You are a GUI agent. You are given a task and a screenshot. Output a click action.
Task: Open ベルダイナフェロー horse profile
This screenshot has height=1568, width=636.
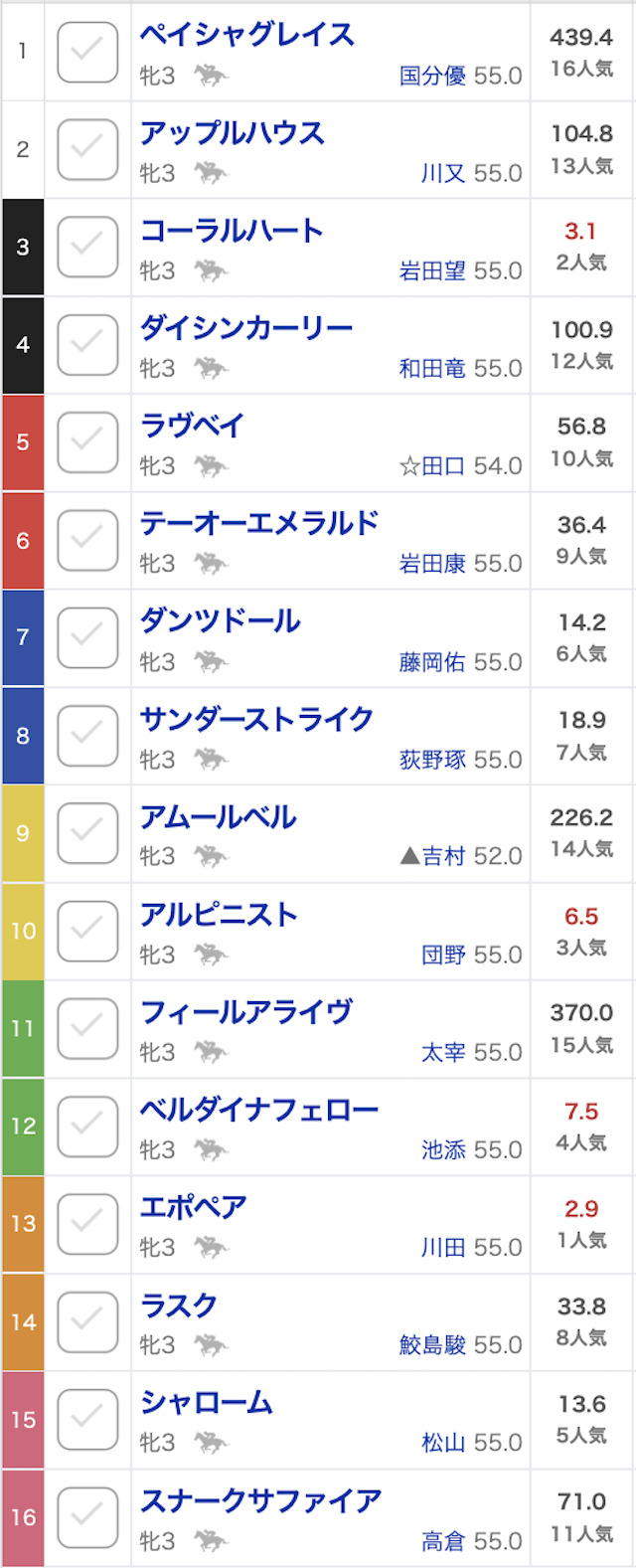[x=259, y=1110]
